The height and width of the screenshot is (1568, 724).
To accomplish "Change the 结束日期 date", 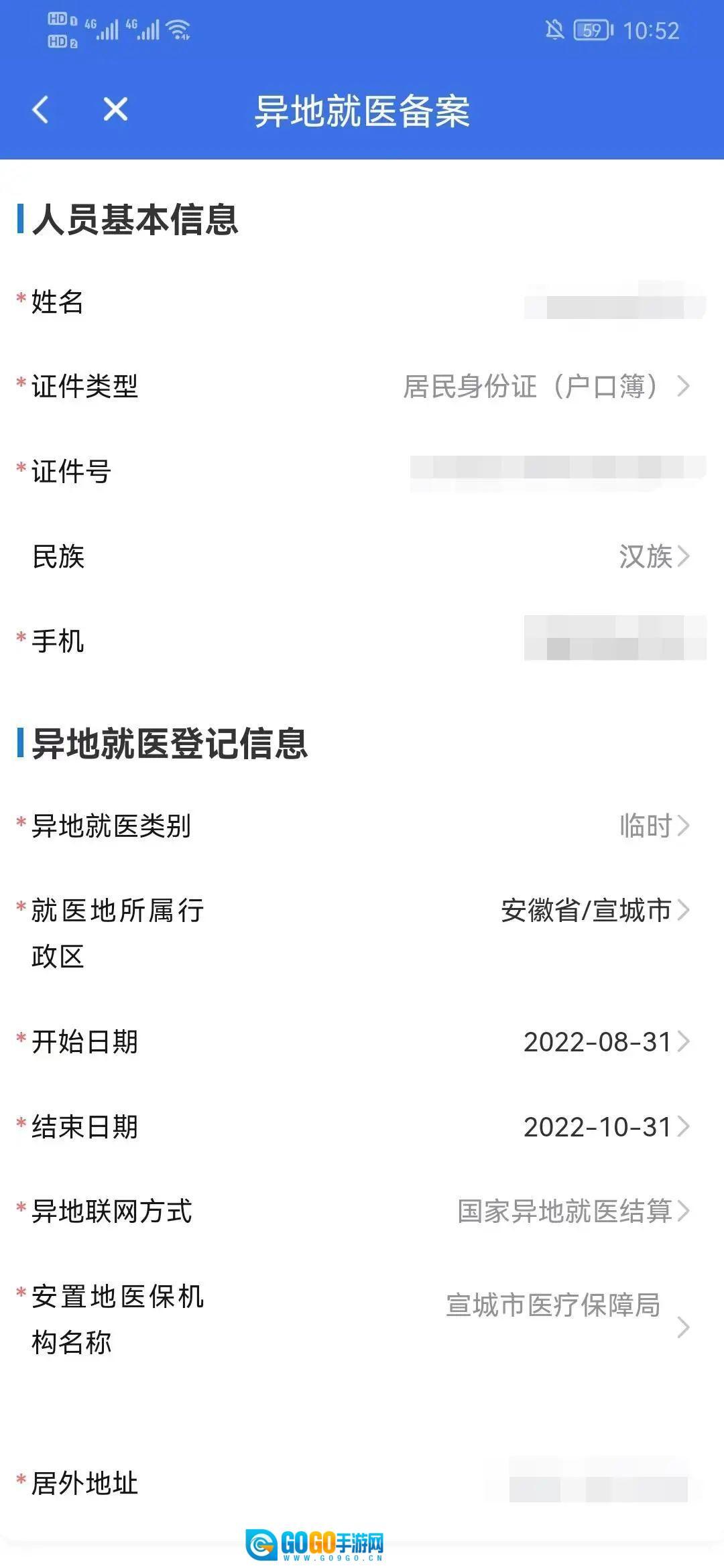I will click(603, 1127).
